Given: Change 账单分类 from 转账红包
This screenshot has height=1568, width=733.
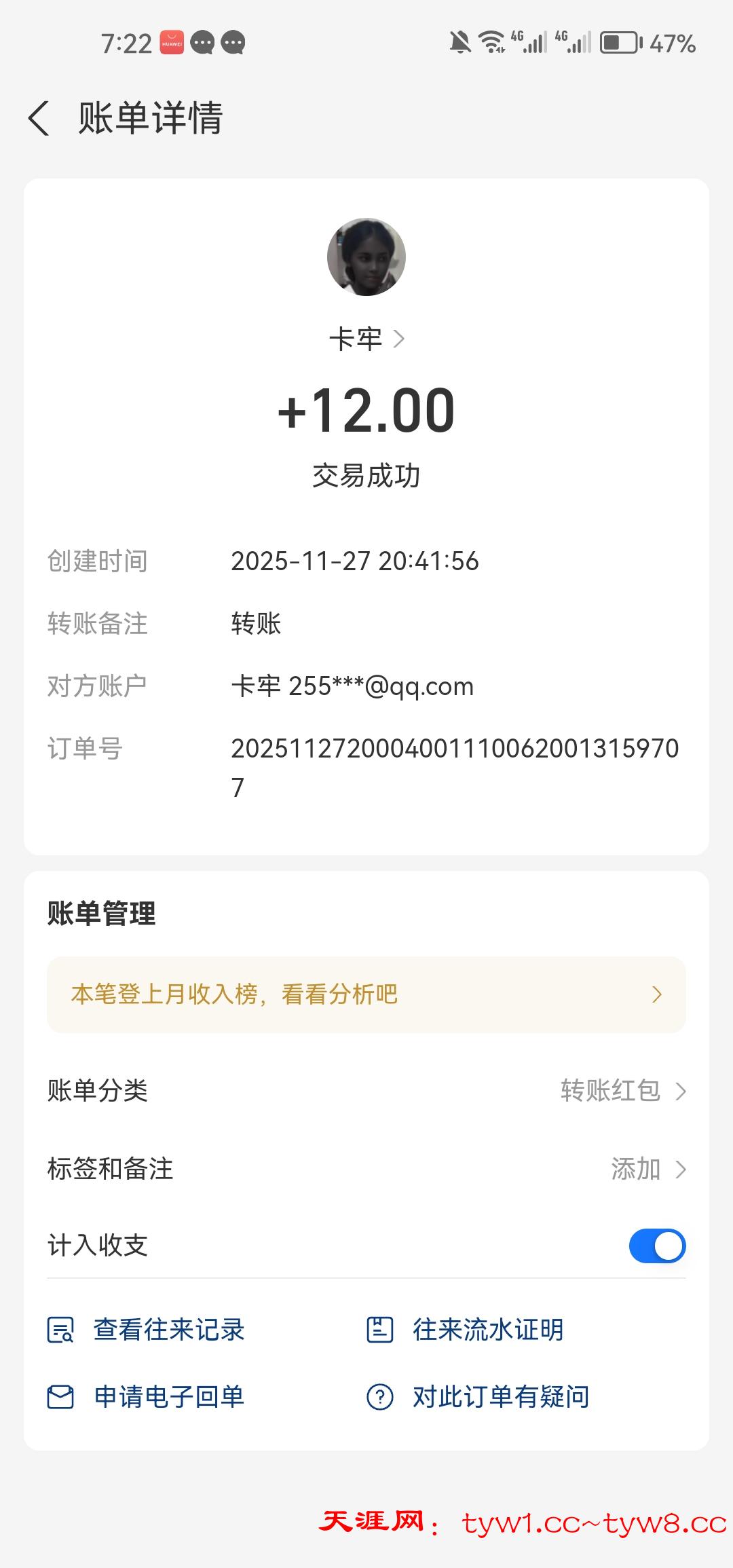Looking at the screenshot, I should point(622,1091).
